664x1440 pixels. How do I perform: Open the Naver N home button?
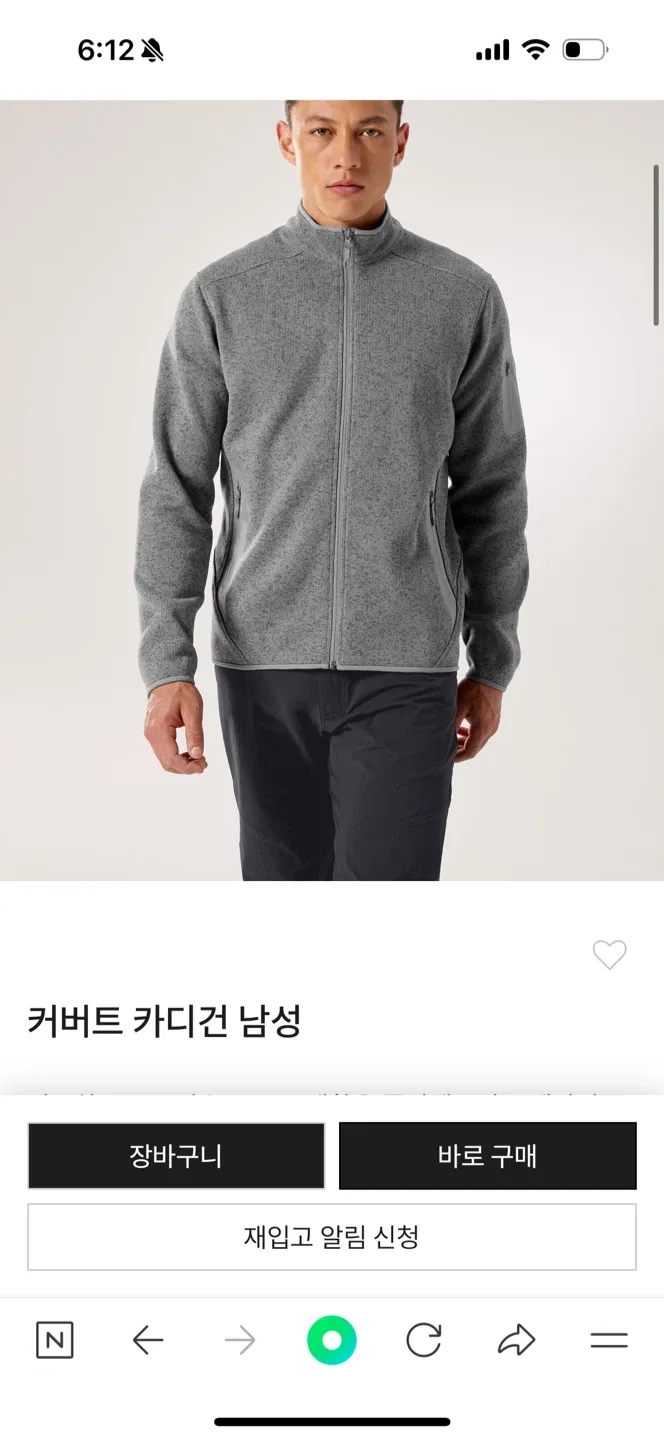pyautogui.click(x=54, y=1340)
